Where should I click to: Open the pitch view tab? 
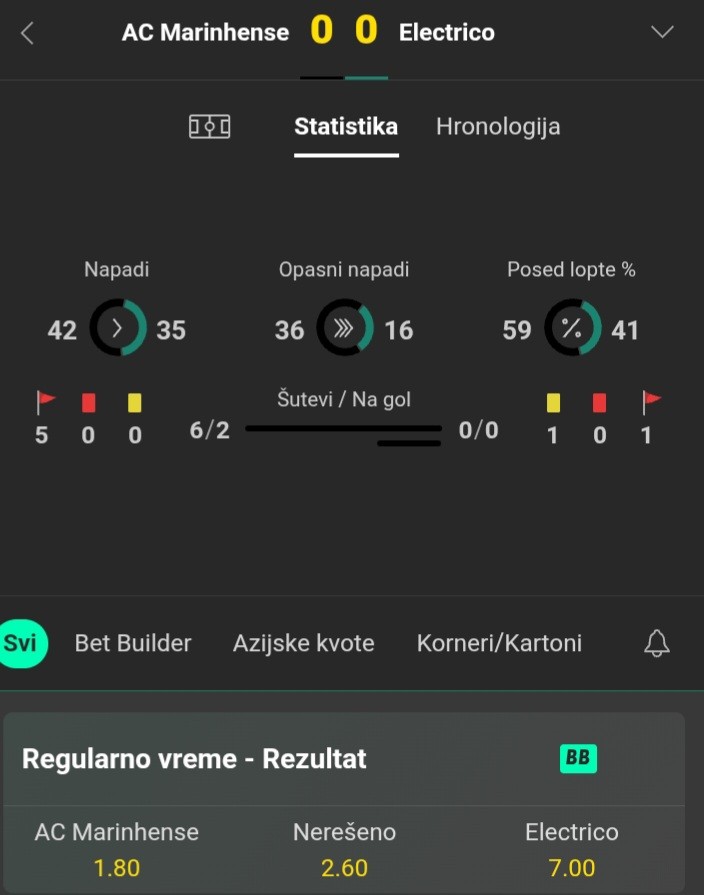(210, 127)
